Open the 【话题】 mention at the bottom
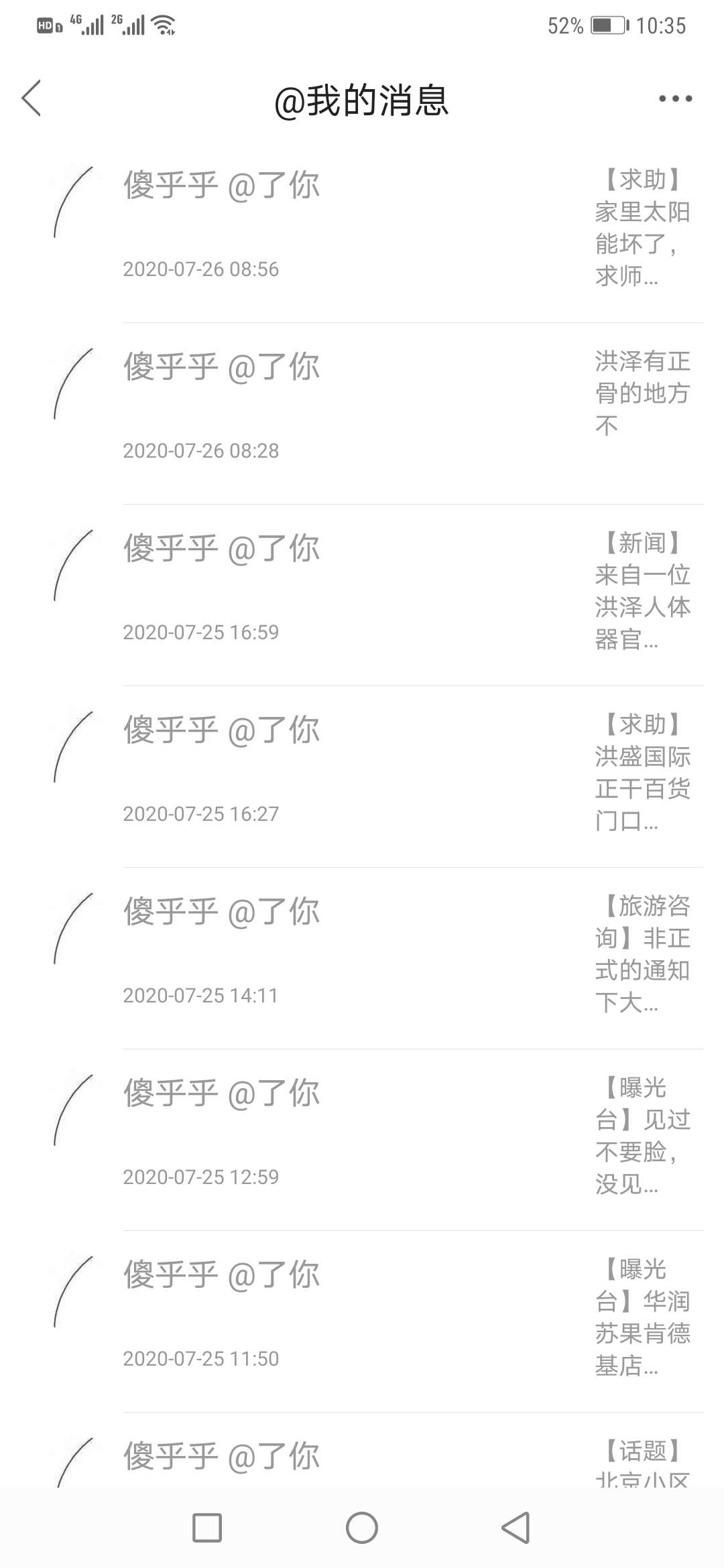 pos(362,1451)
